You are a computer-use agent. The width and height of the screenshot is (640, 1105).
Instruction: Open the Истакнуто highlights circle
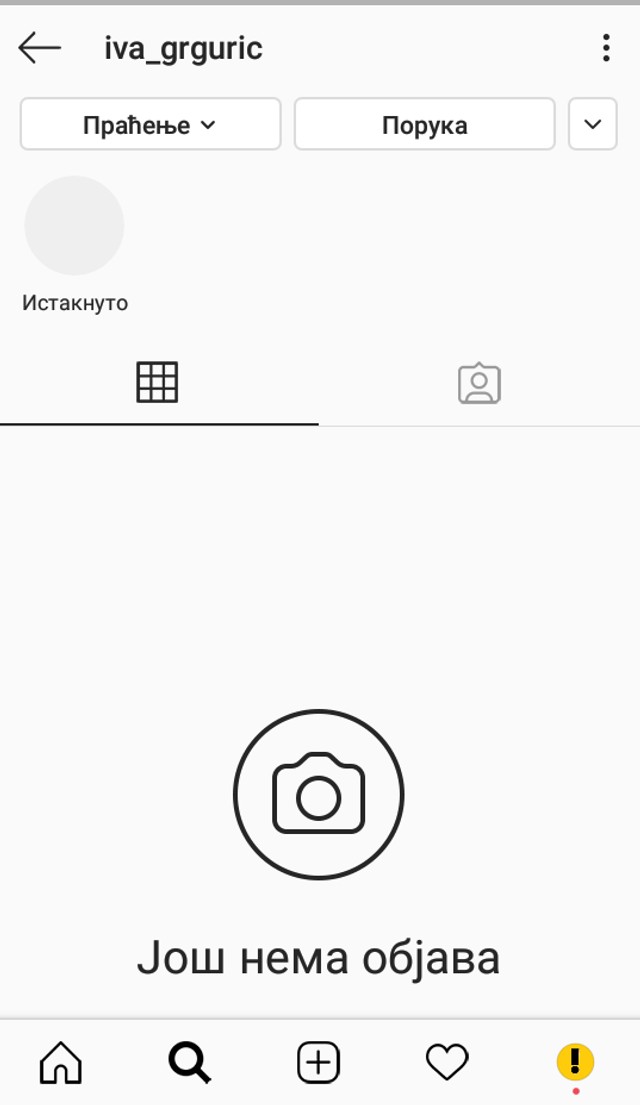74,226
